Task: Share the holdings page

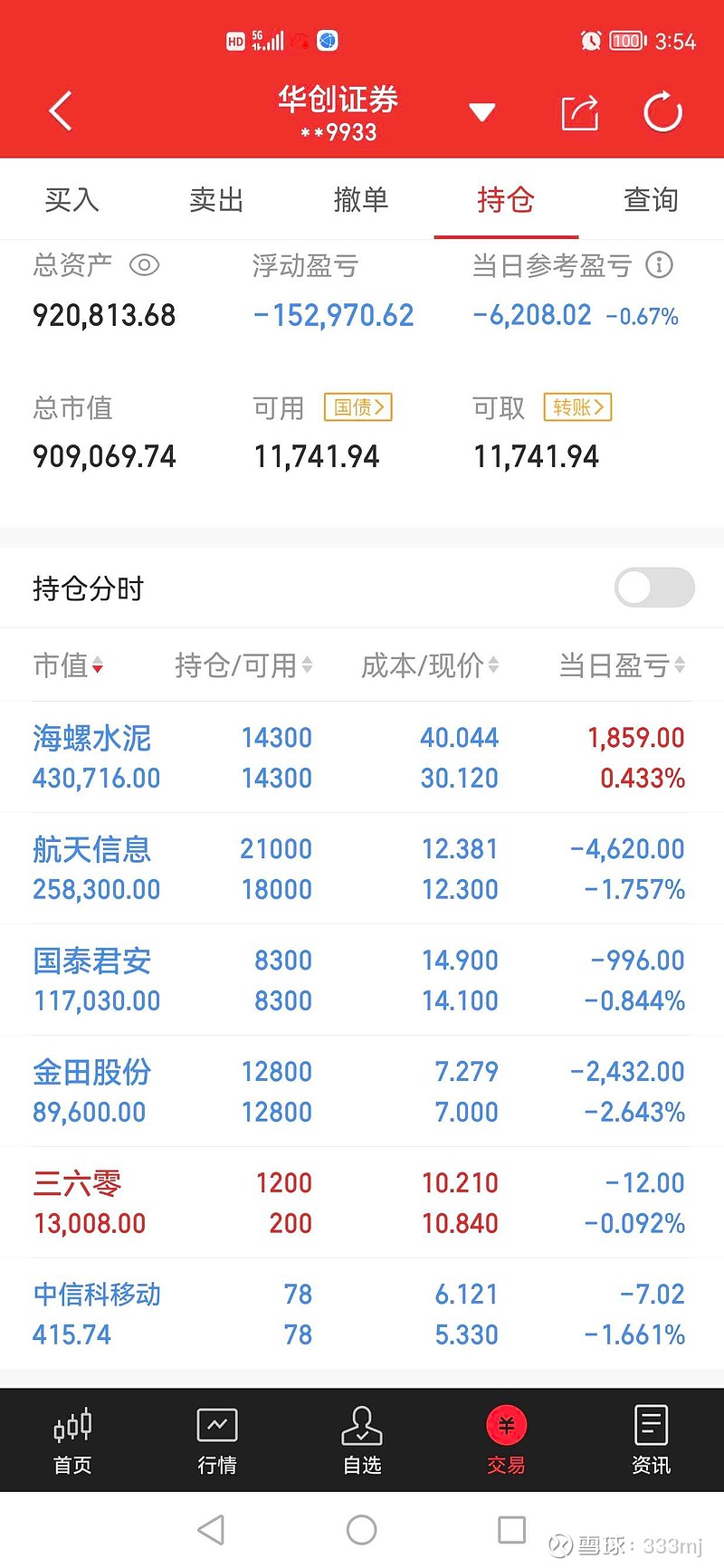Action: [580, 112]
